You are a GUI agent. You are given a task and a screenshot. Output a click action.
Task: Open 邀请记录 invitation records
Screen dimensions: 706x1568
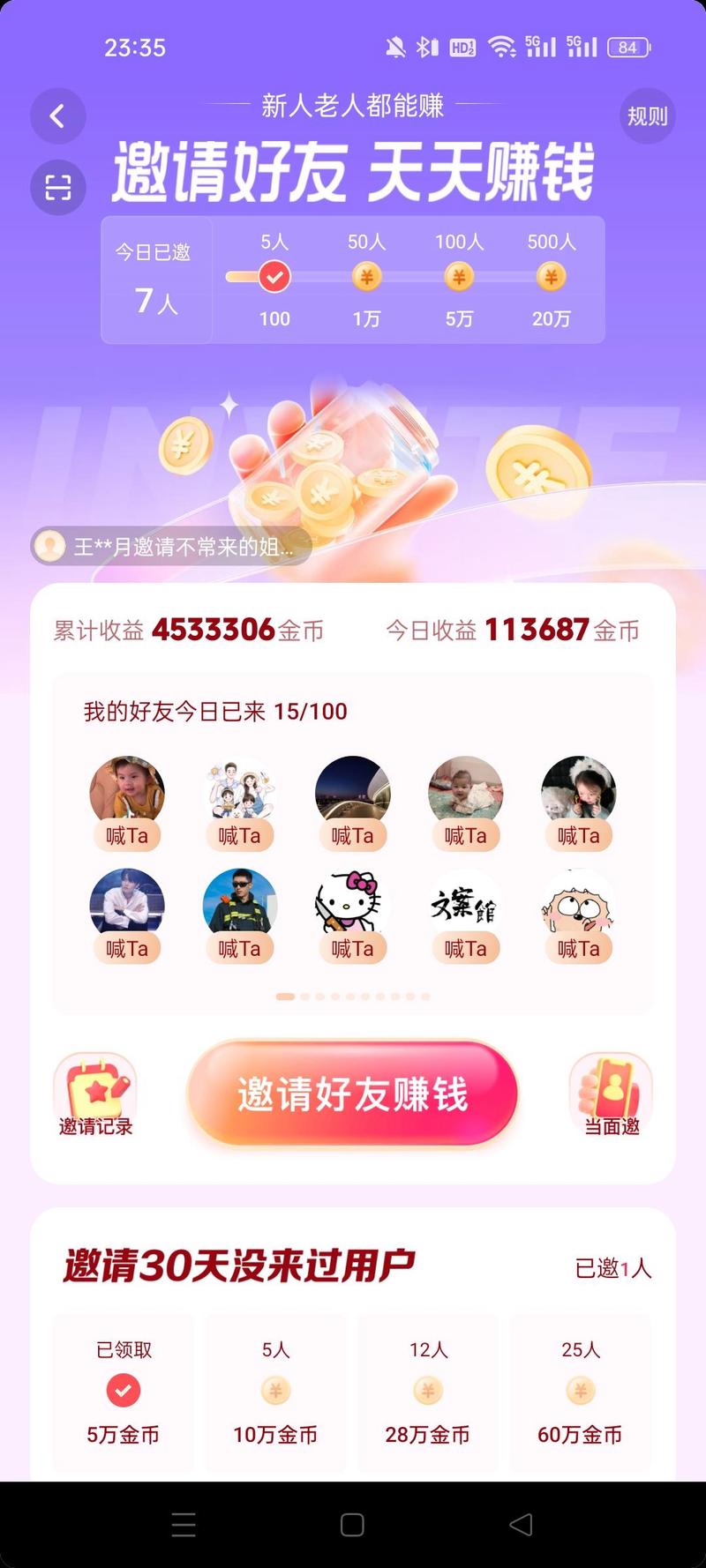coord(95,1094)
